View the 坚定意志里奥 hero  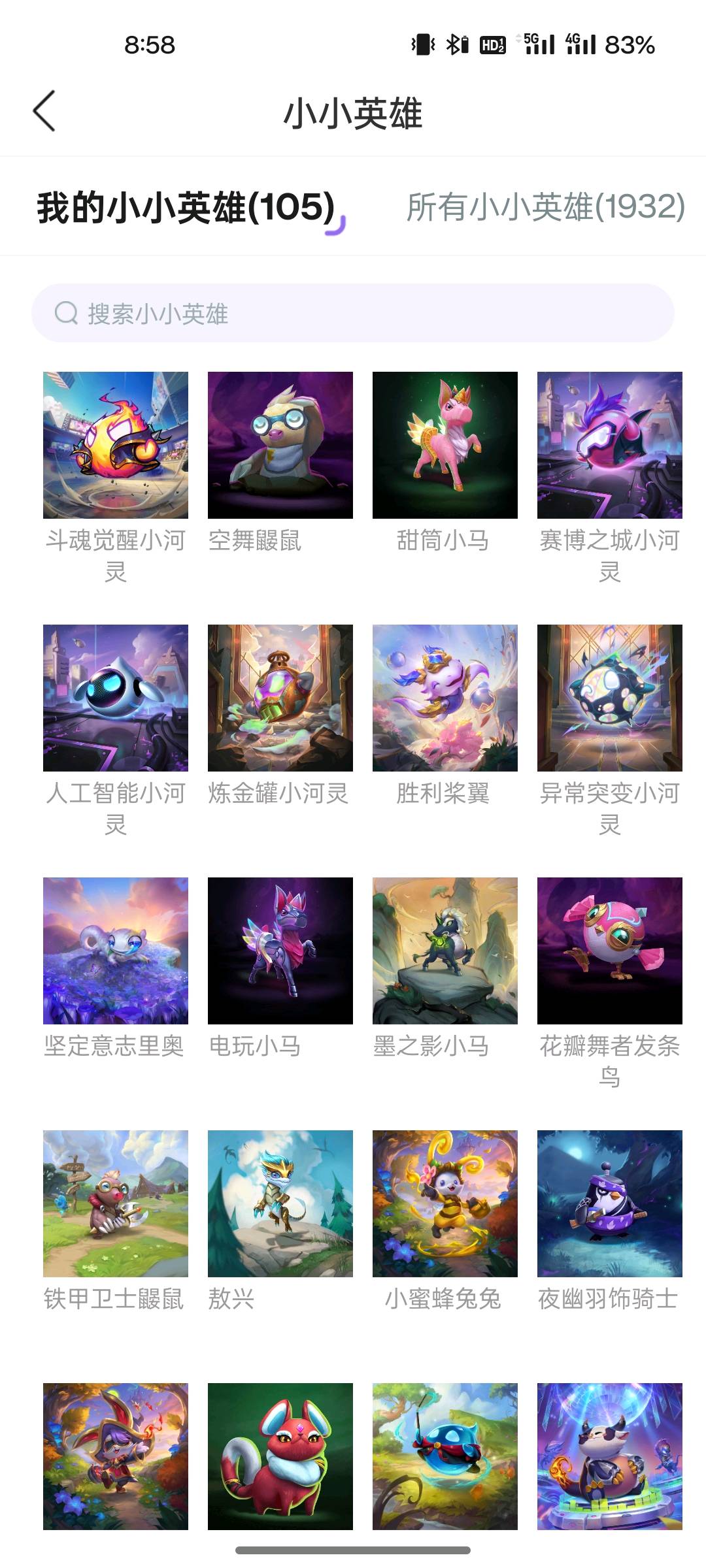[116, 951]
